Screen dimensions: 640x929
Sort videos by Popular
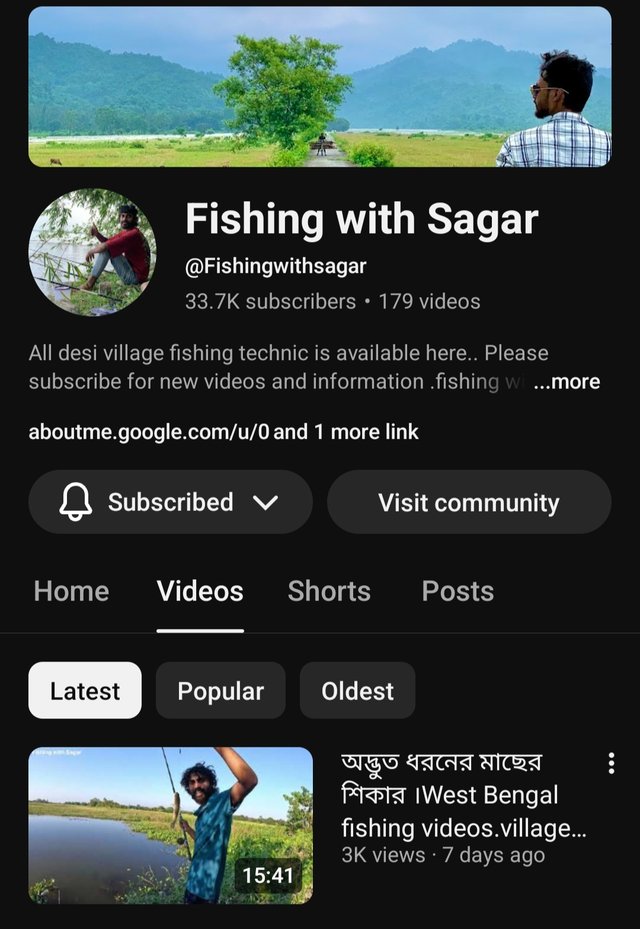[220, 690]
